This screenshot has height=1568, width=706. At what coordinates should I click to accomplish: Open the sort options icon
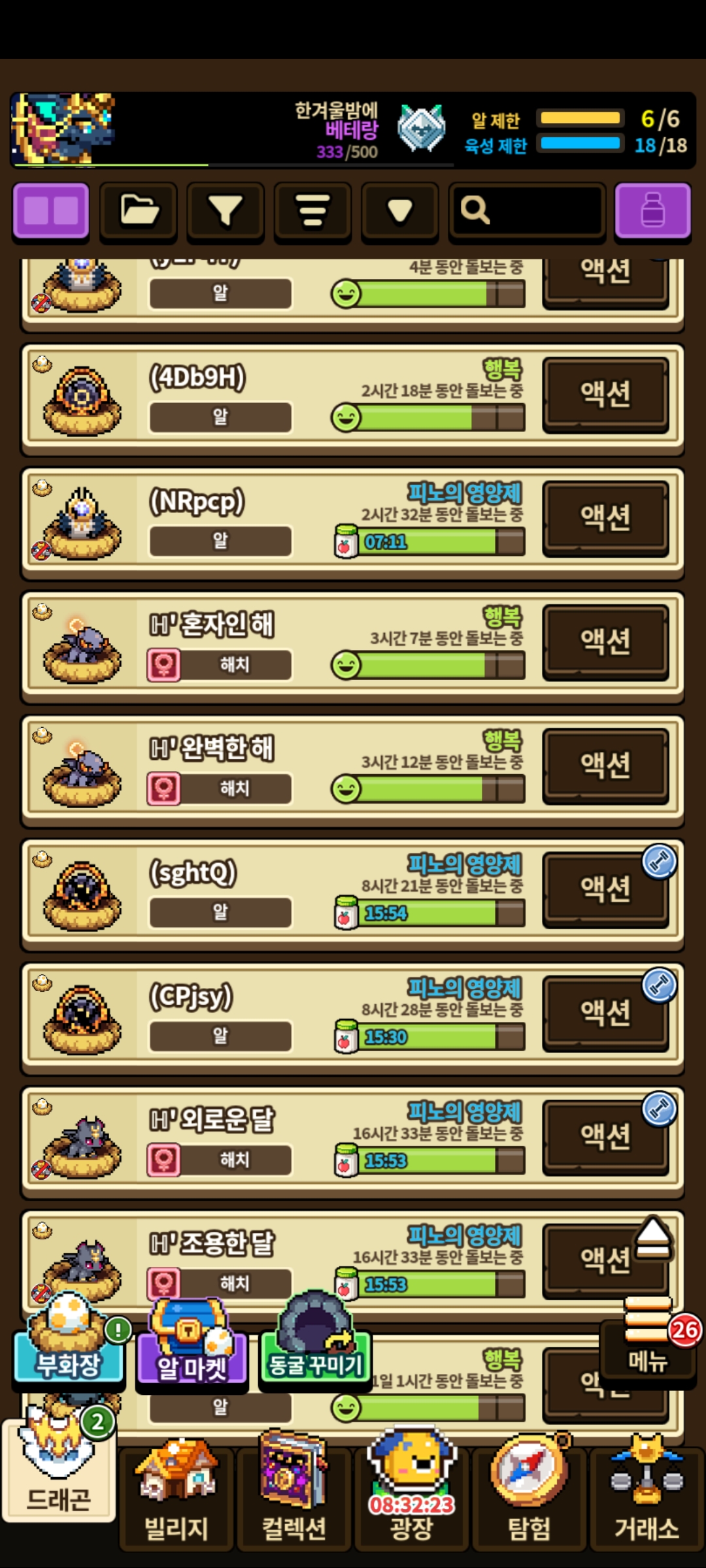click(x=312, y=210)
